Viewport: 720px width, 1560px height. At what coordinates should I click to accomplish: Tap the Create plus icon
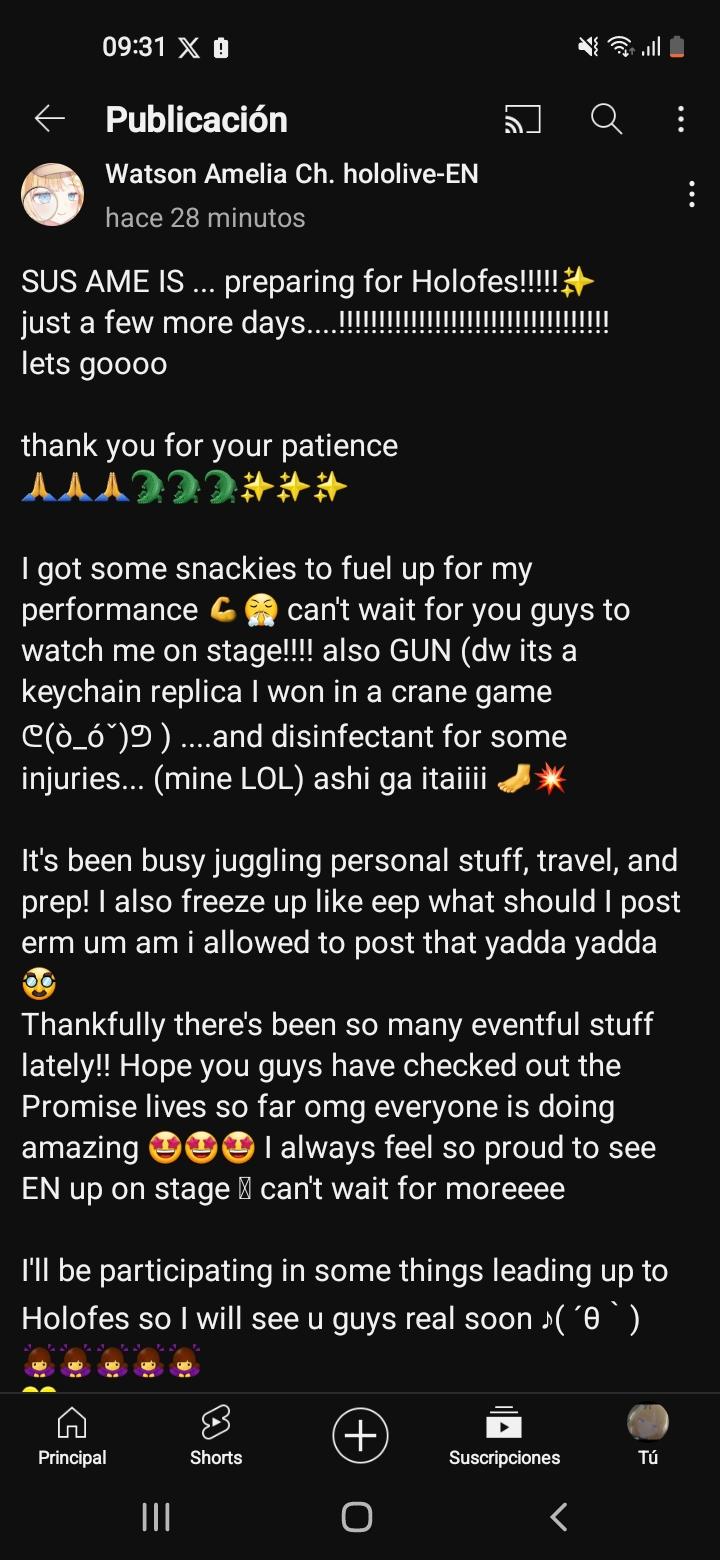[x=359, y=1434]
